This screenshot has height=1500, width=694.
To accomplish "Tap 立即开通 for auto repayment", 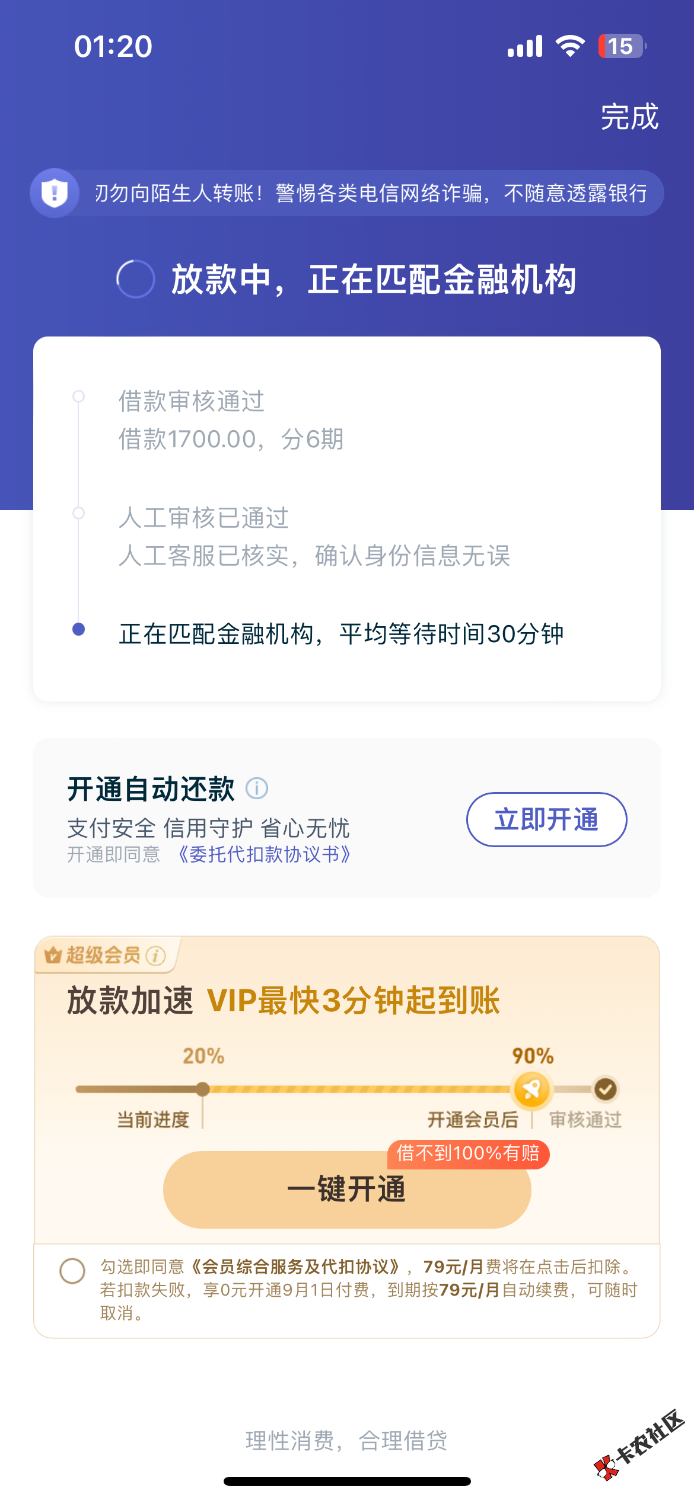I will [x=546, y=820].
